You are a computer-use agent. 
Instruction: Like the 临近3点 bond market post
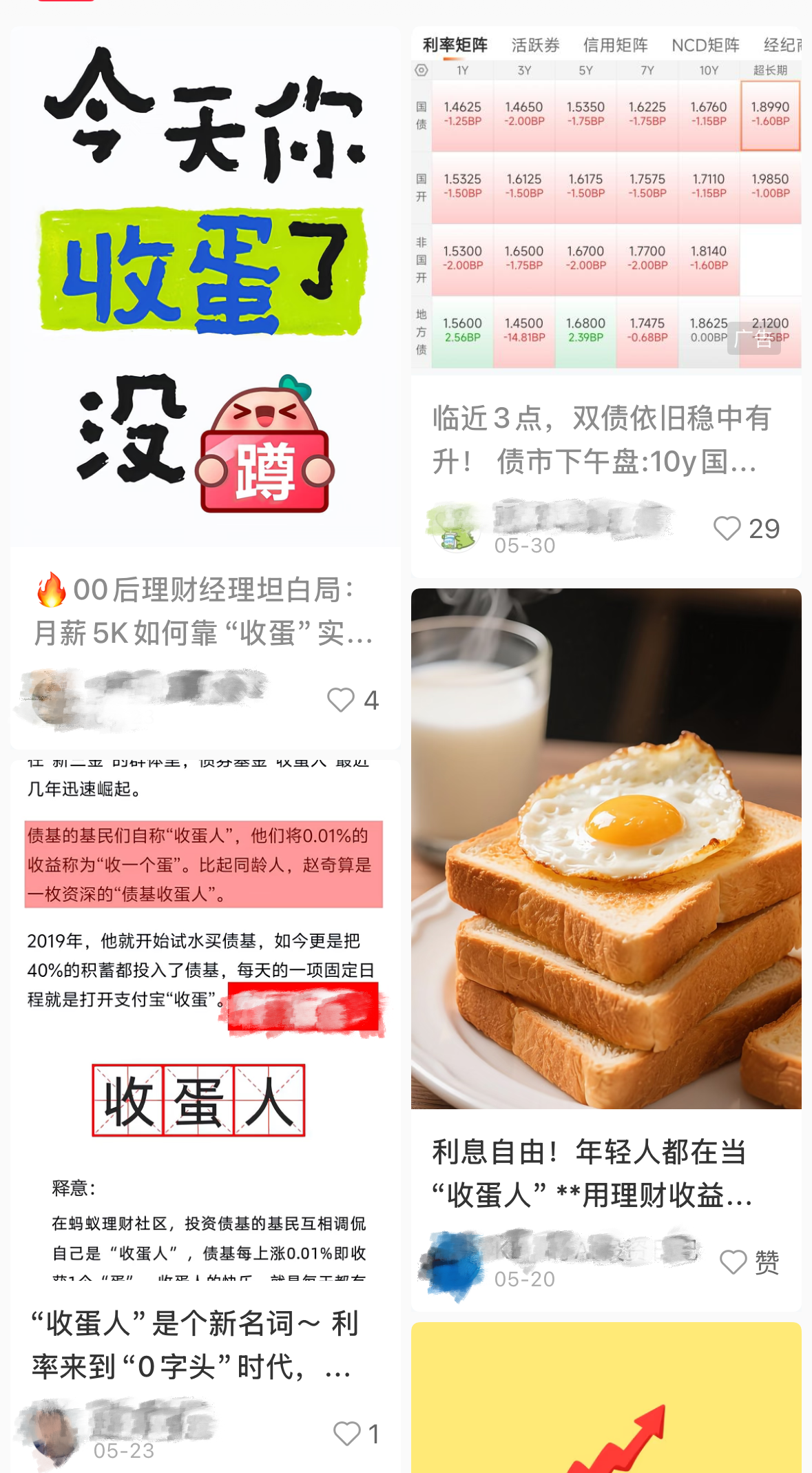pyautogui.click(x=727, y=528)
